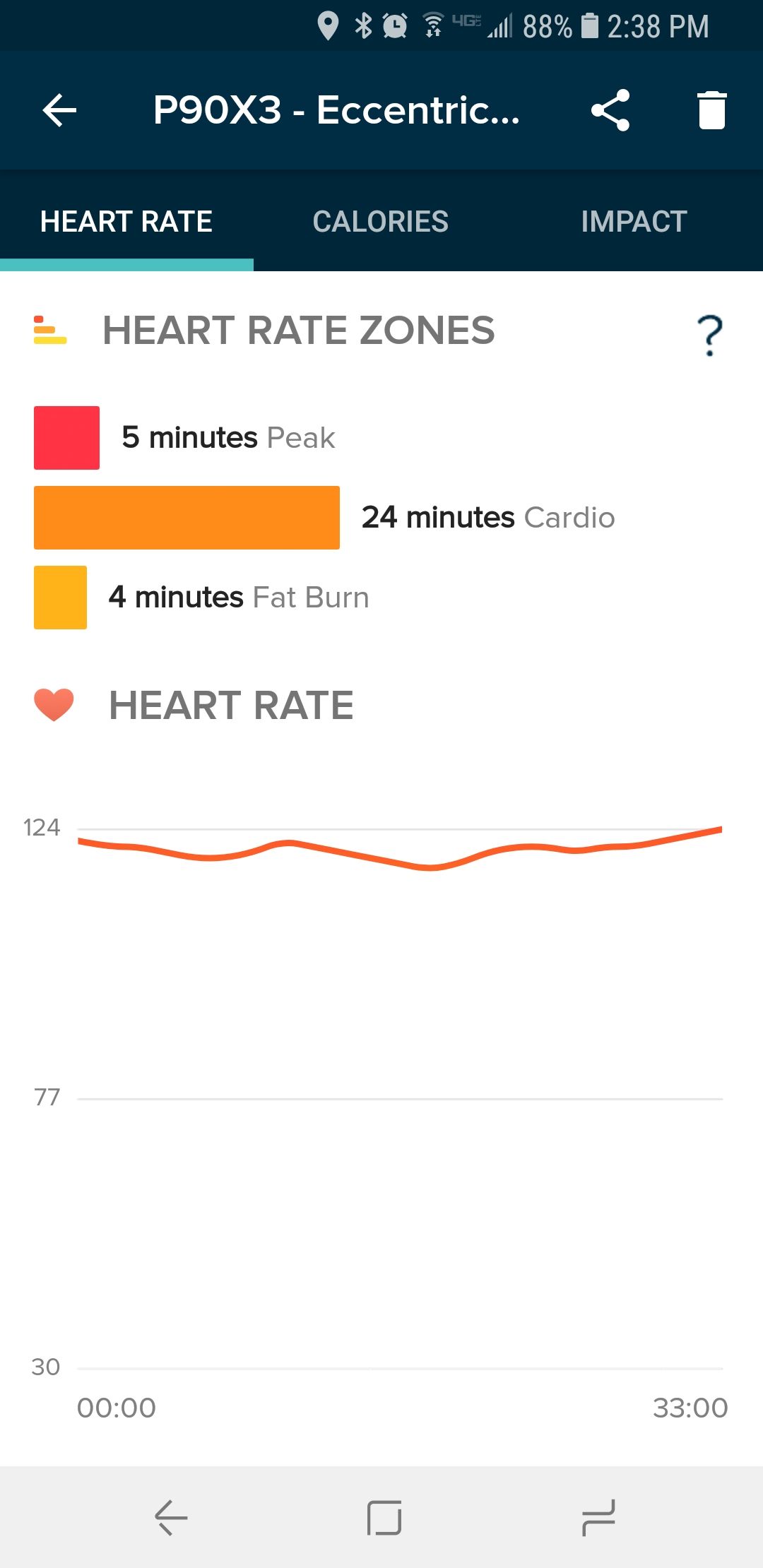Open heart rate zones help question mark

709,335
